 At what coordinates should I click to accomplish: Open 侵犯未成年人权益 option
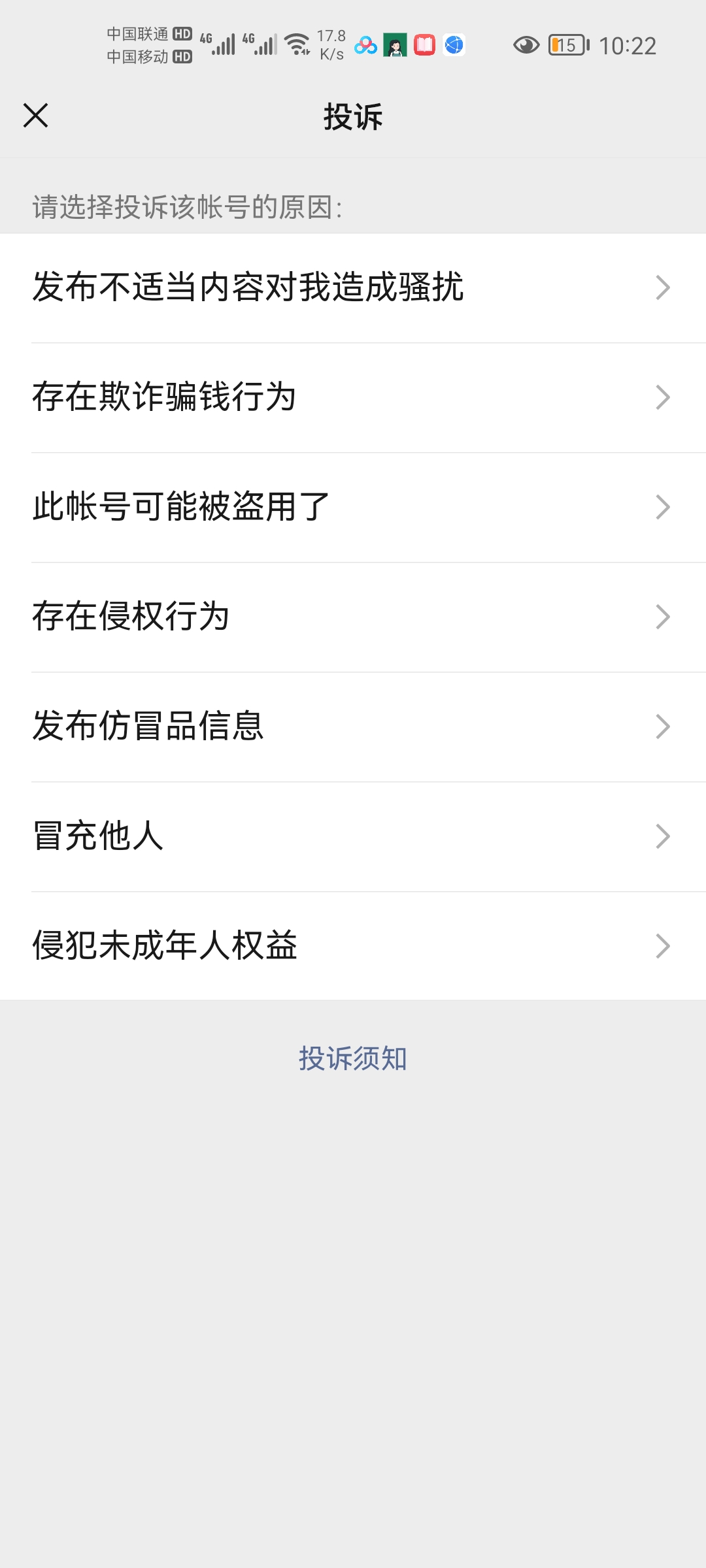353,946
